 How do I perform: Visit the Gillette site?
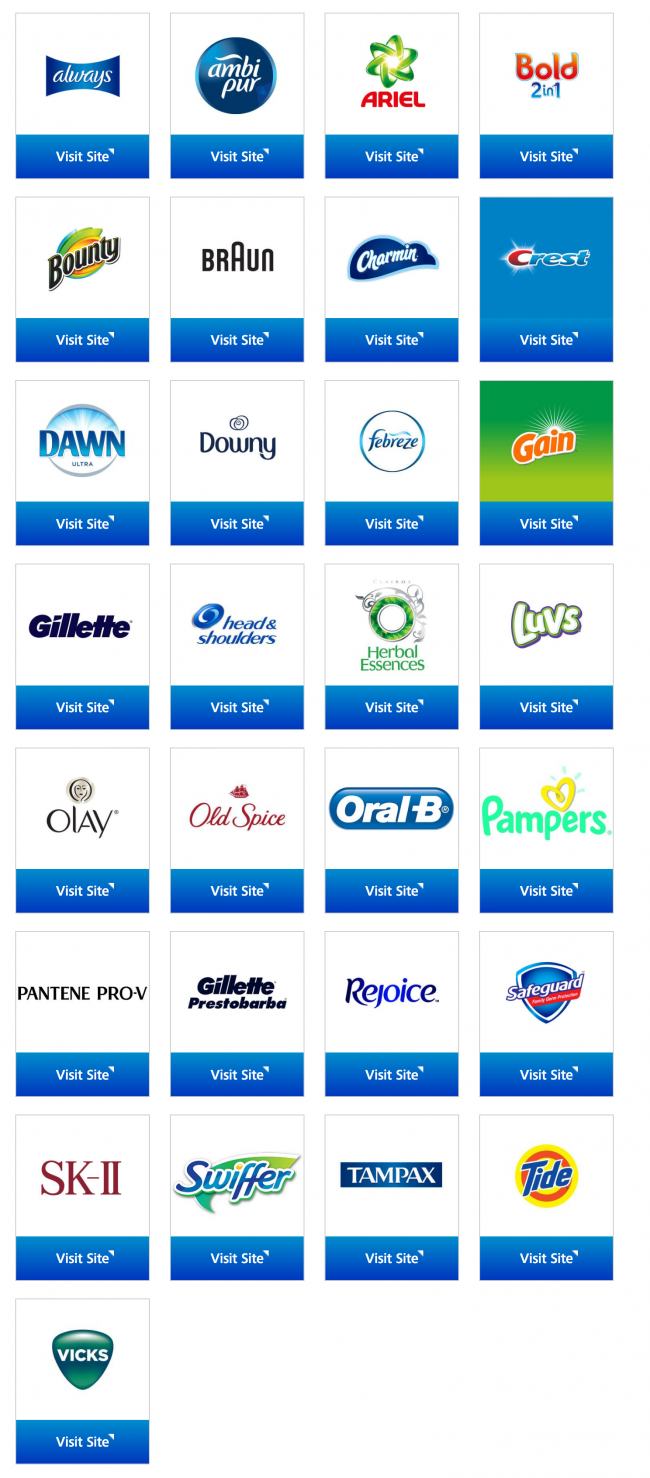click(x=83, y=708)
